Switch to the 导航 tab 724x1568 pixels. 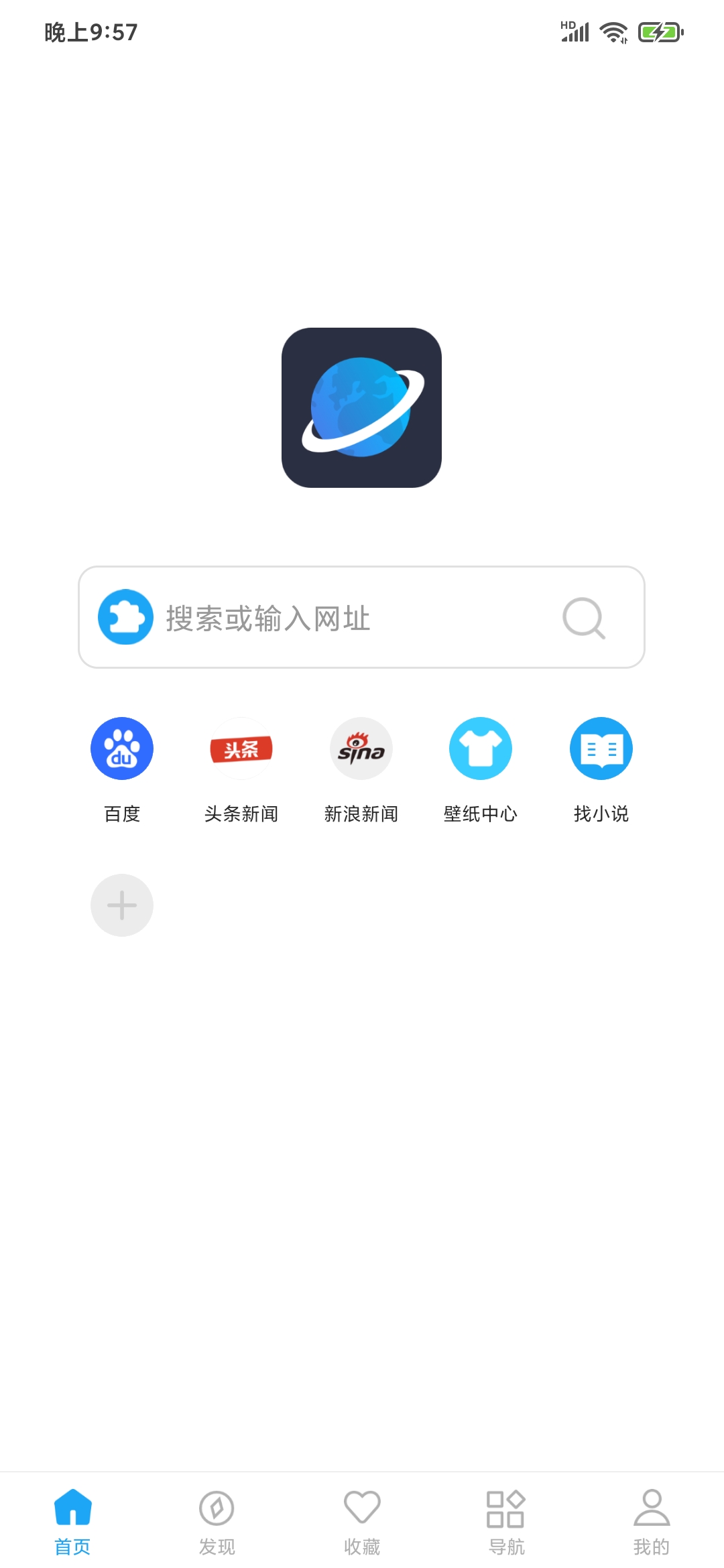coord(506,1521)
